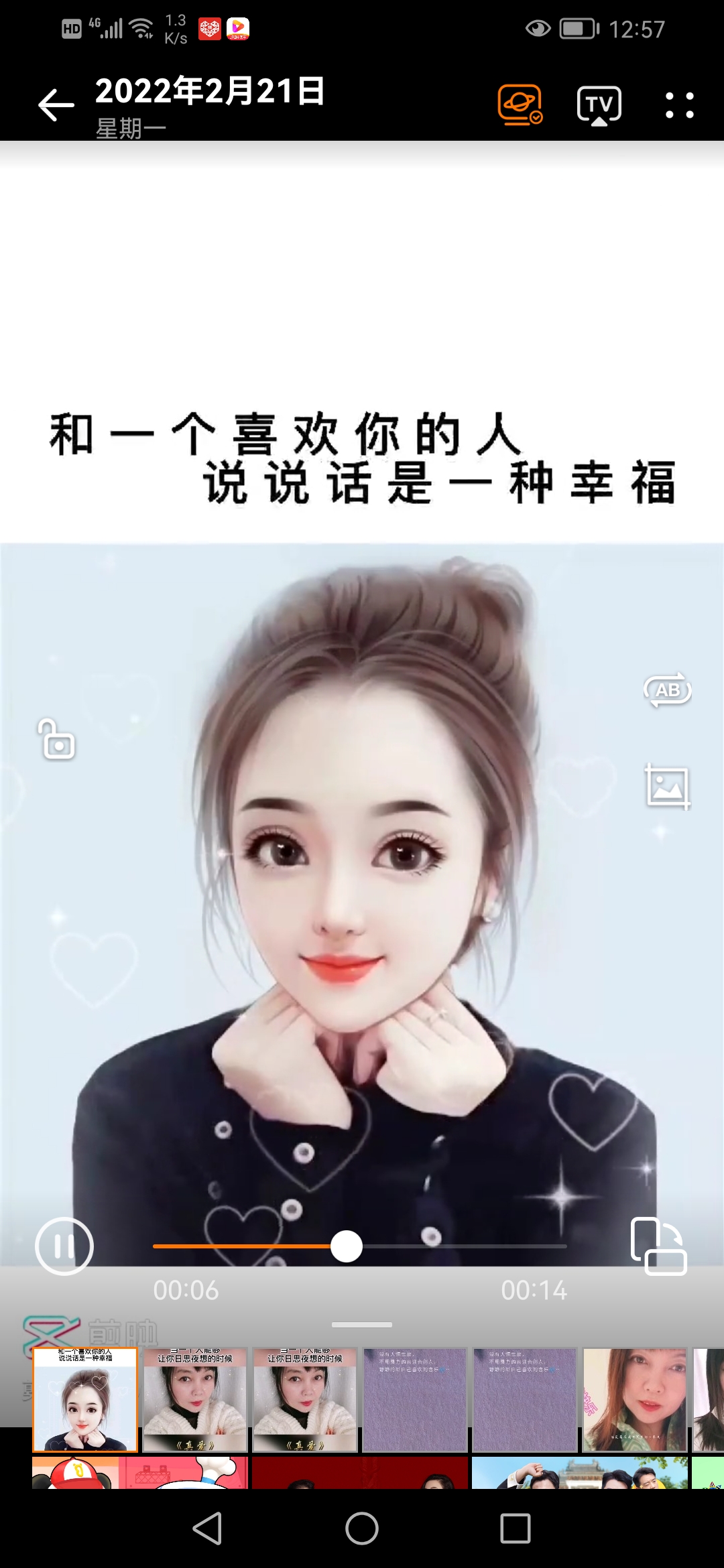
Task: Open the recent apps view
Action: (516, 1529)
